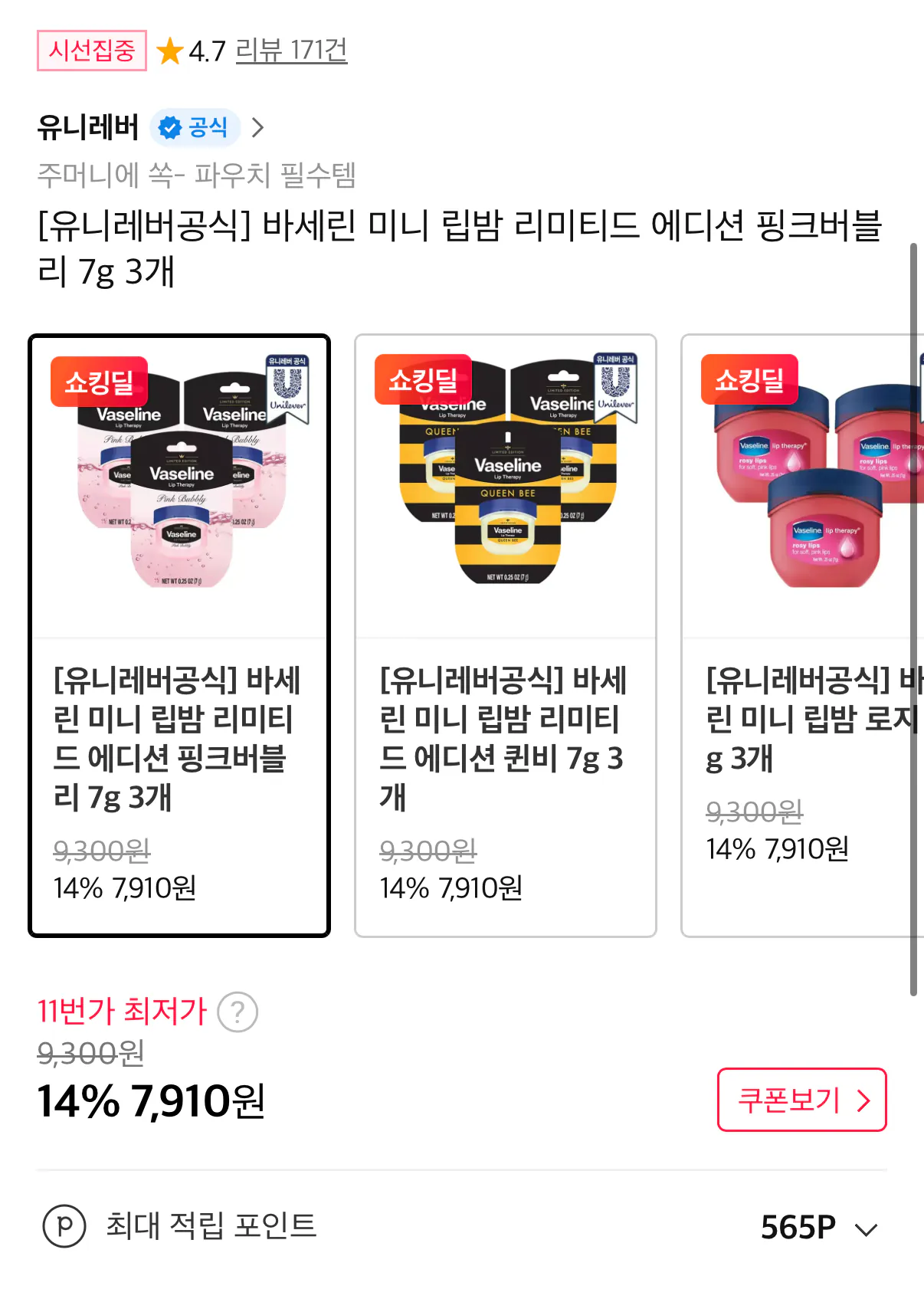Viewport: 924px width, 1289px height.
Task: Select the Rosy Lips 로지 option card
Action: click(797, 635)
